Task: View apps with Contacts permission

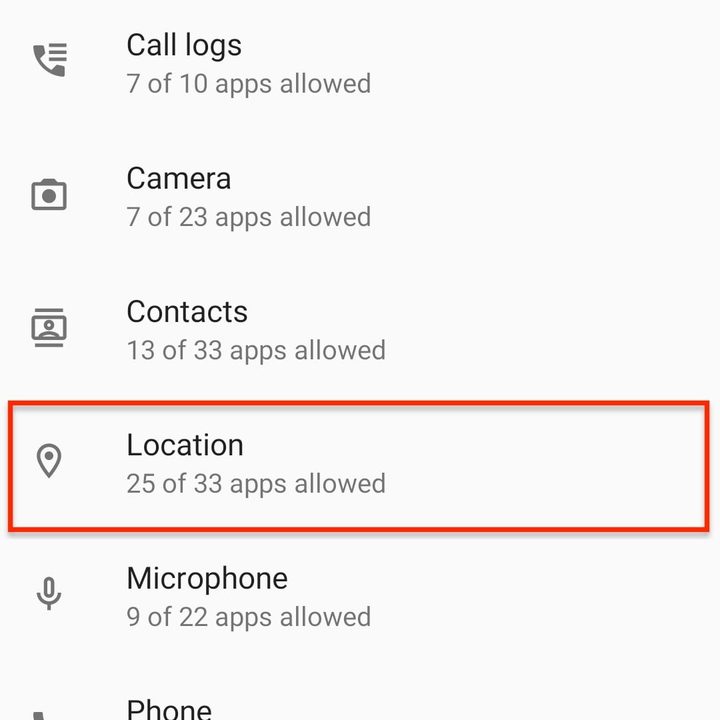Action: 255,330
